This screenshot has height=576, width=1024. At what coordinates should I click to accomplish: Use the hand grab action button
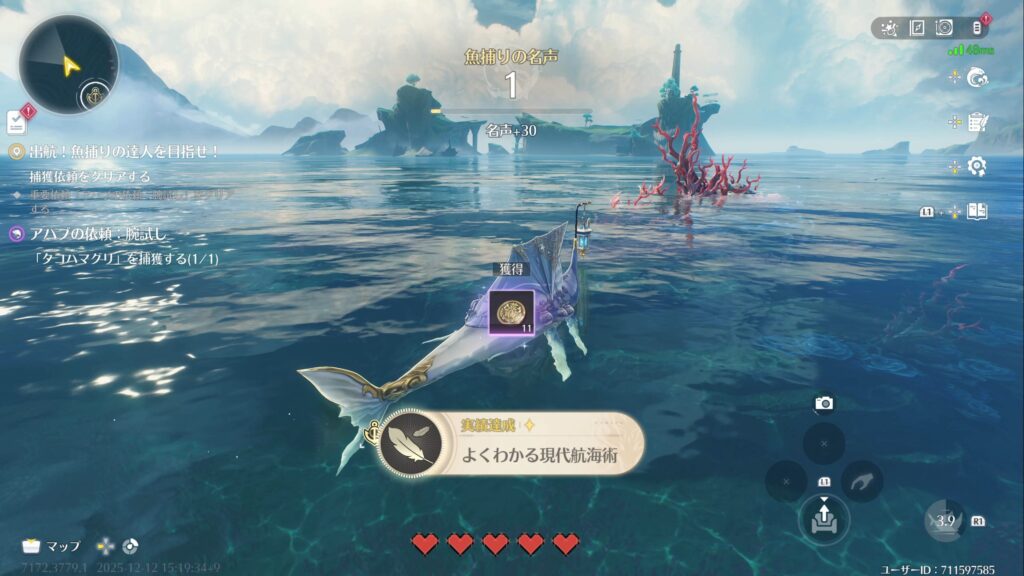[x=861, y=481]
